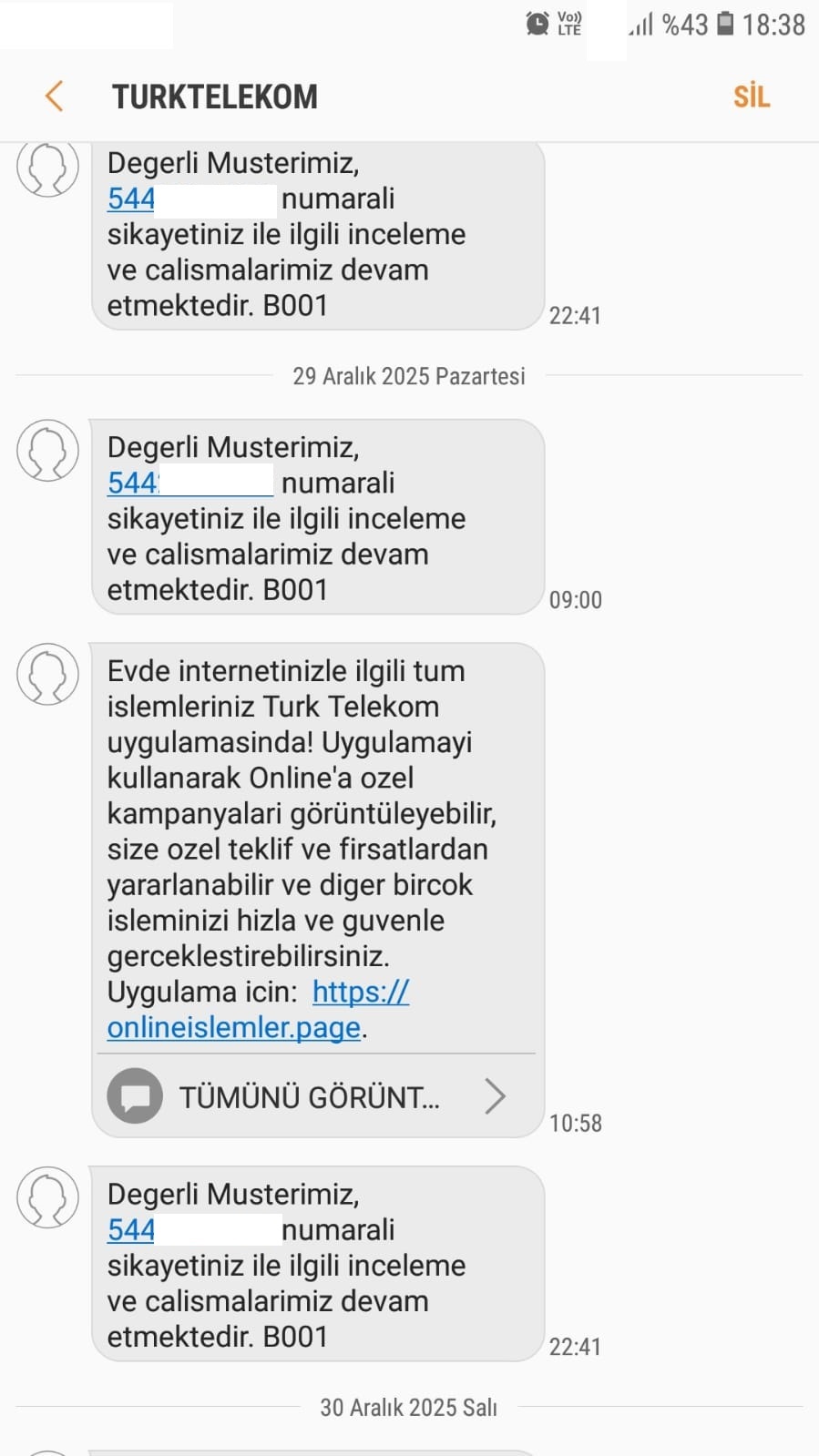Open the onlineislemler.page link
This screenshot has width=819, height=1456.
(234, 1027)
